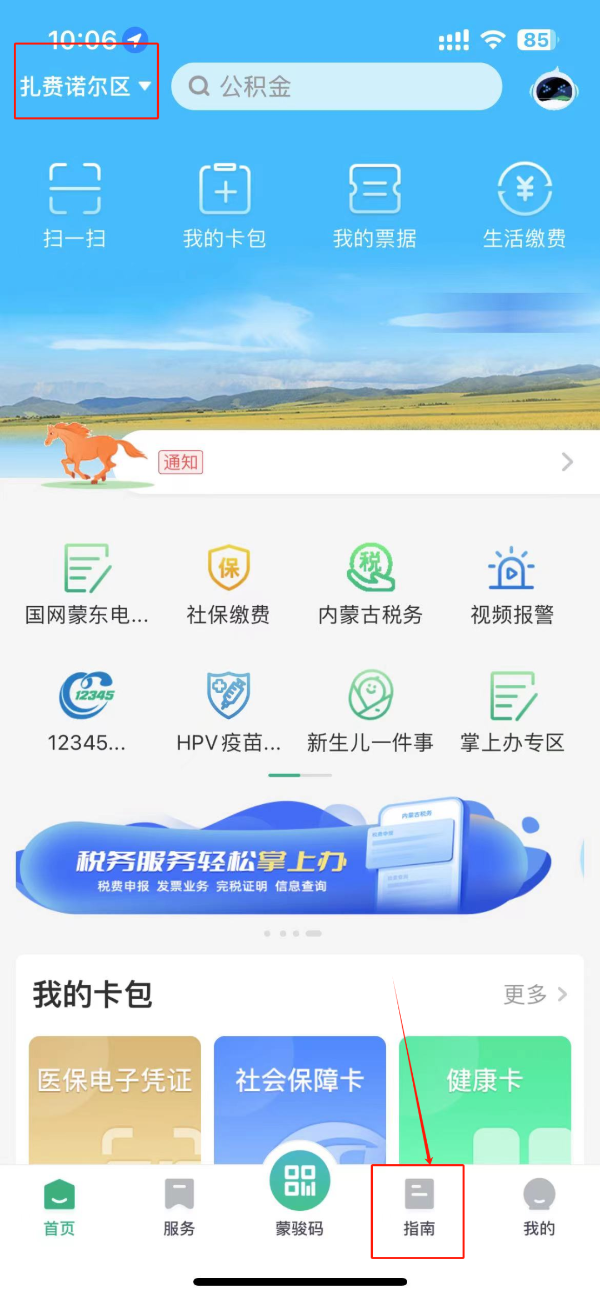Open 扫一扫 scanner
600x1298 pixels.
coord(75,205)
